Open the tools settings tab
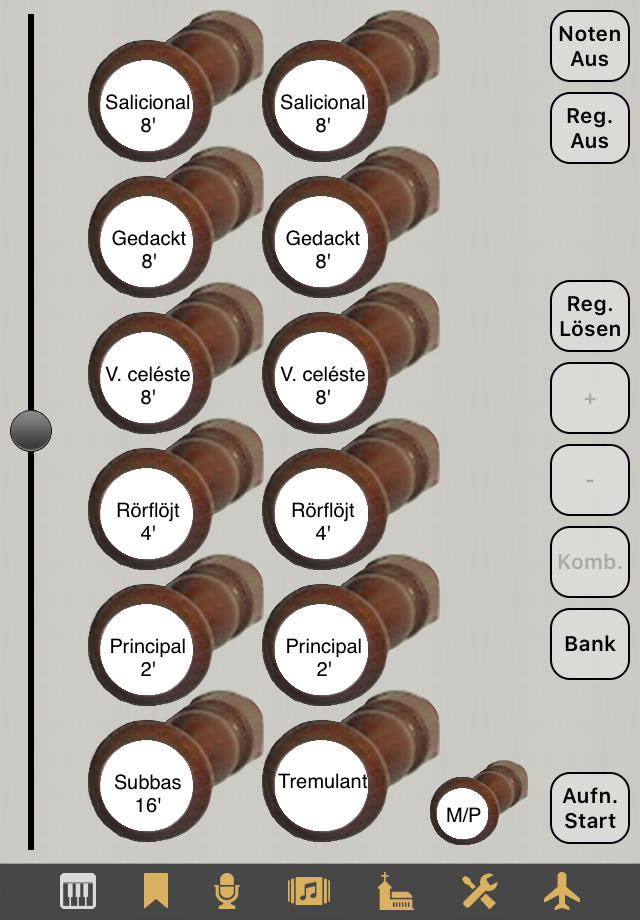The image size is (640, 920). (x=479, y=890)
